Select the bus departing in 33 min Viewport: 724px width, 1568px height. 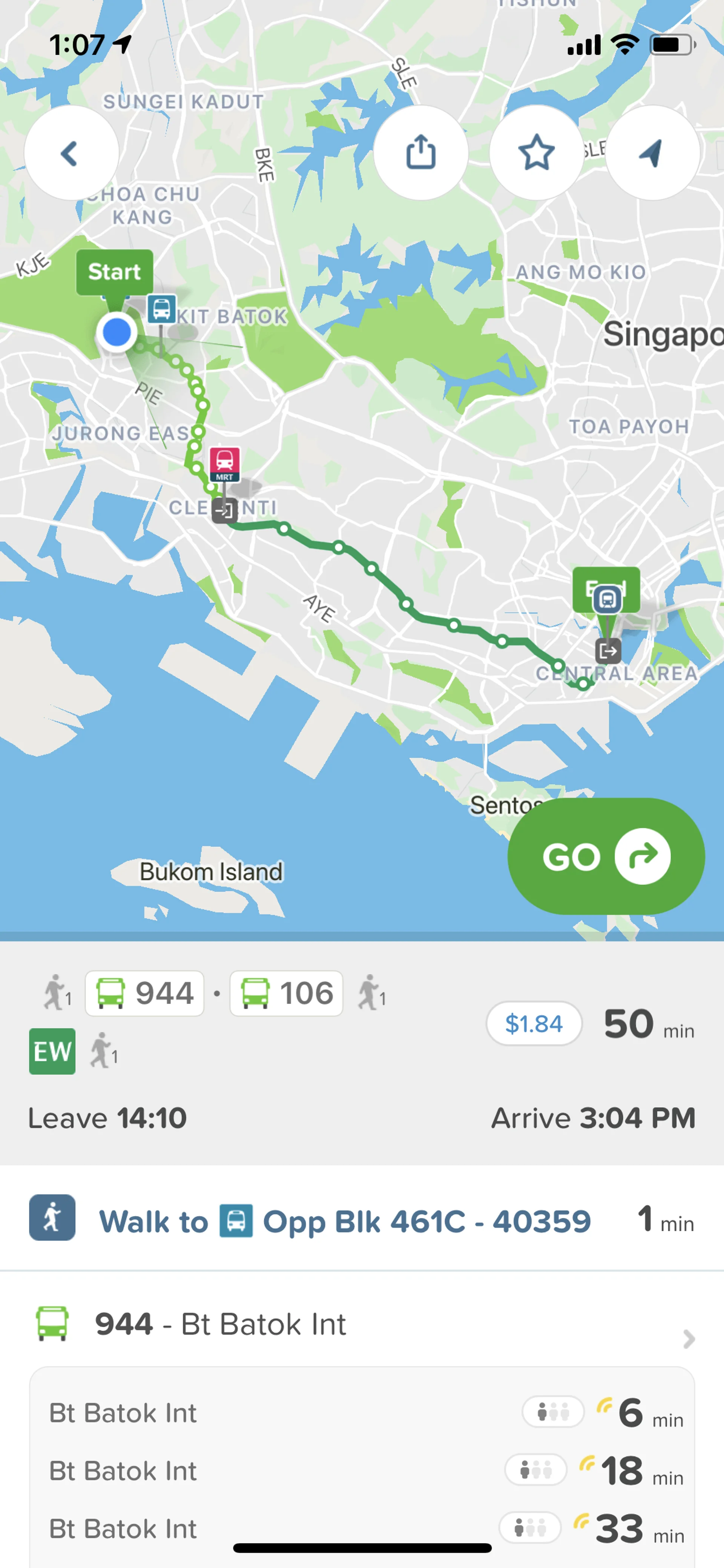[361, 1528]
